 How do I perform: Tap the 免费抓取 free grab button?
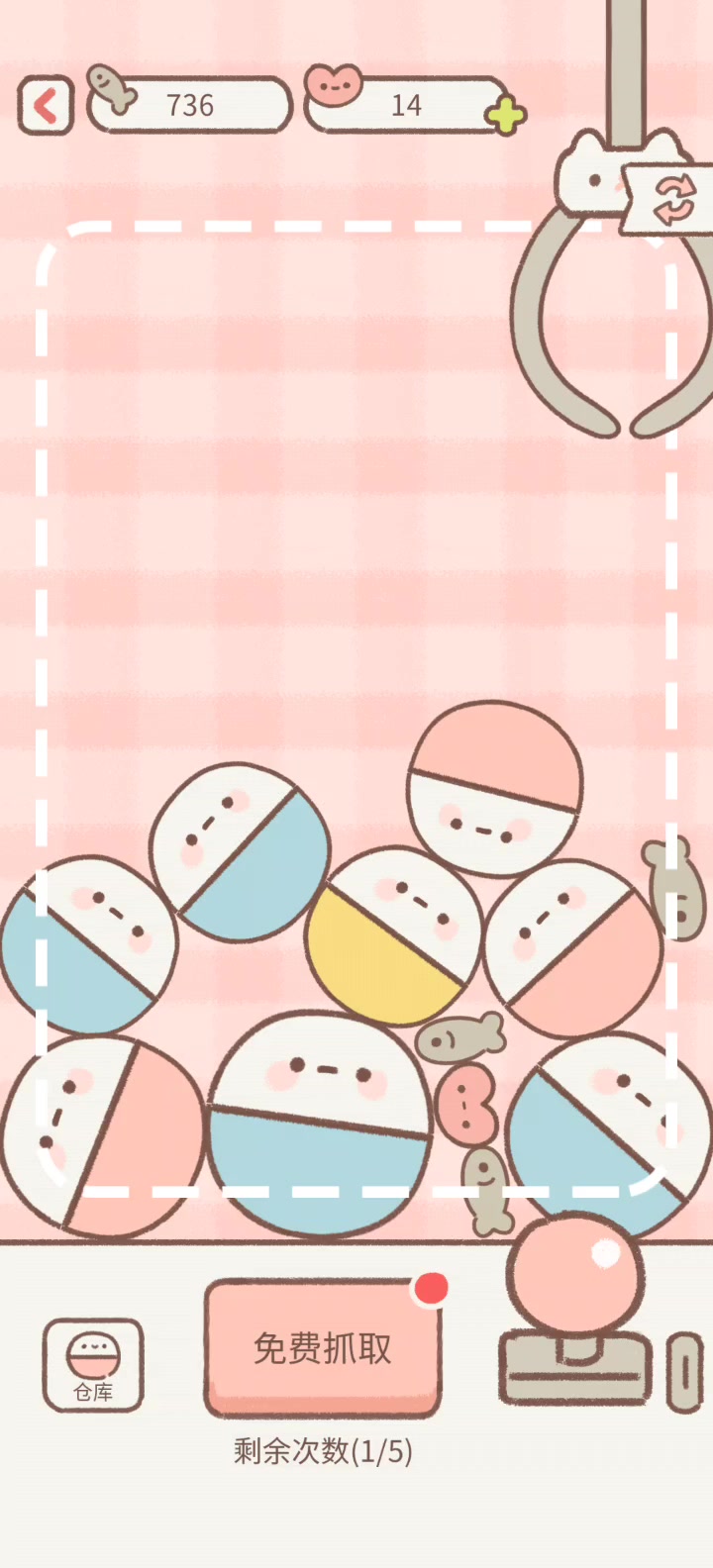(x=323, y=1348)
